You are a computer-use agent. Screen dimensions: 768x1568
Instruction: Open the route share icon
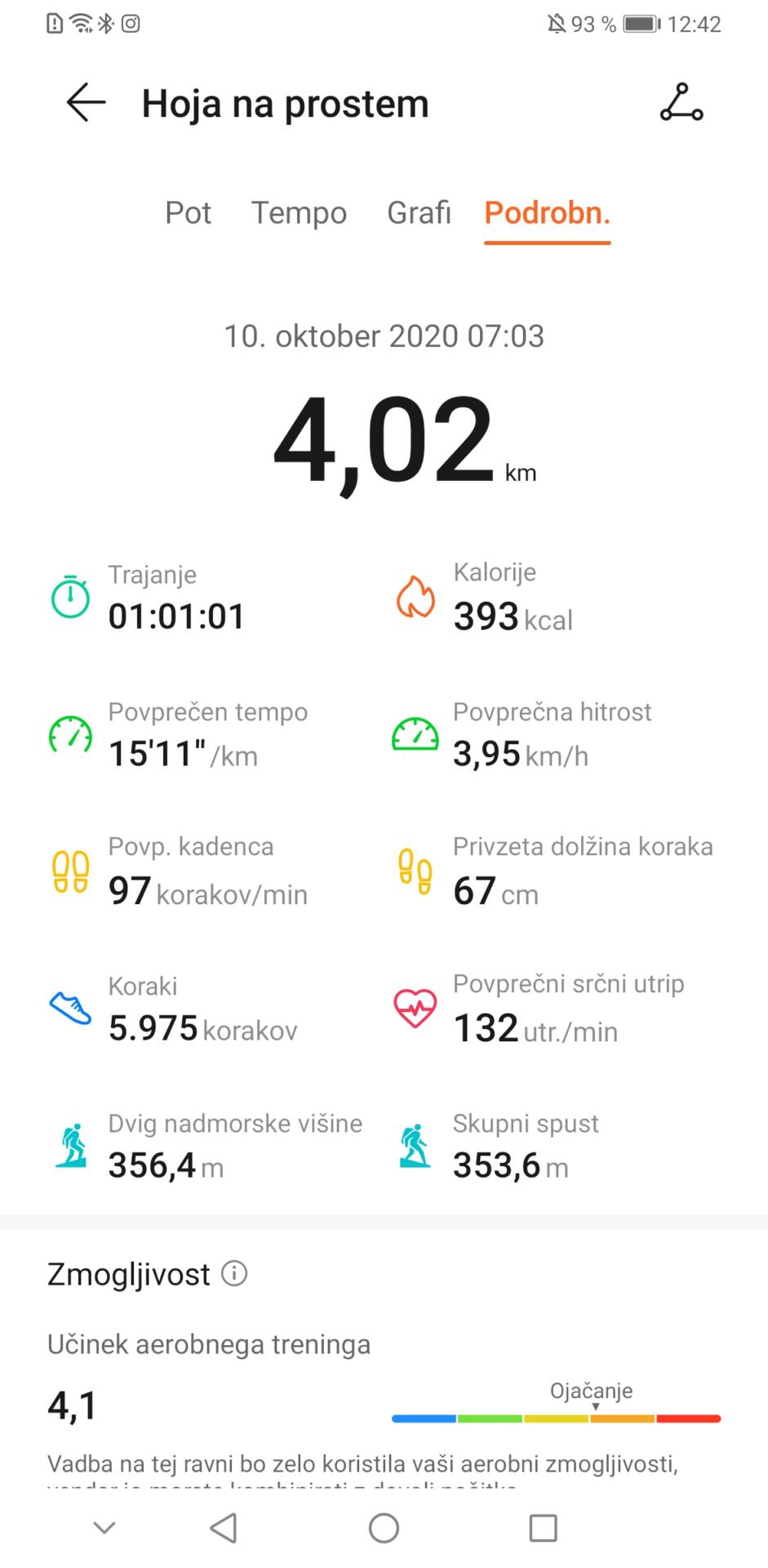tap(681, 103)
